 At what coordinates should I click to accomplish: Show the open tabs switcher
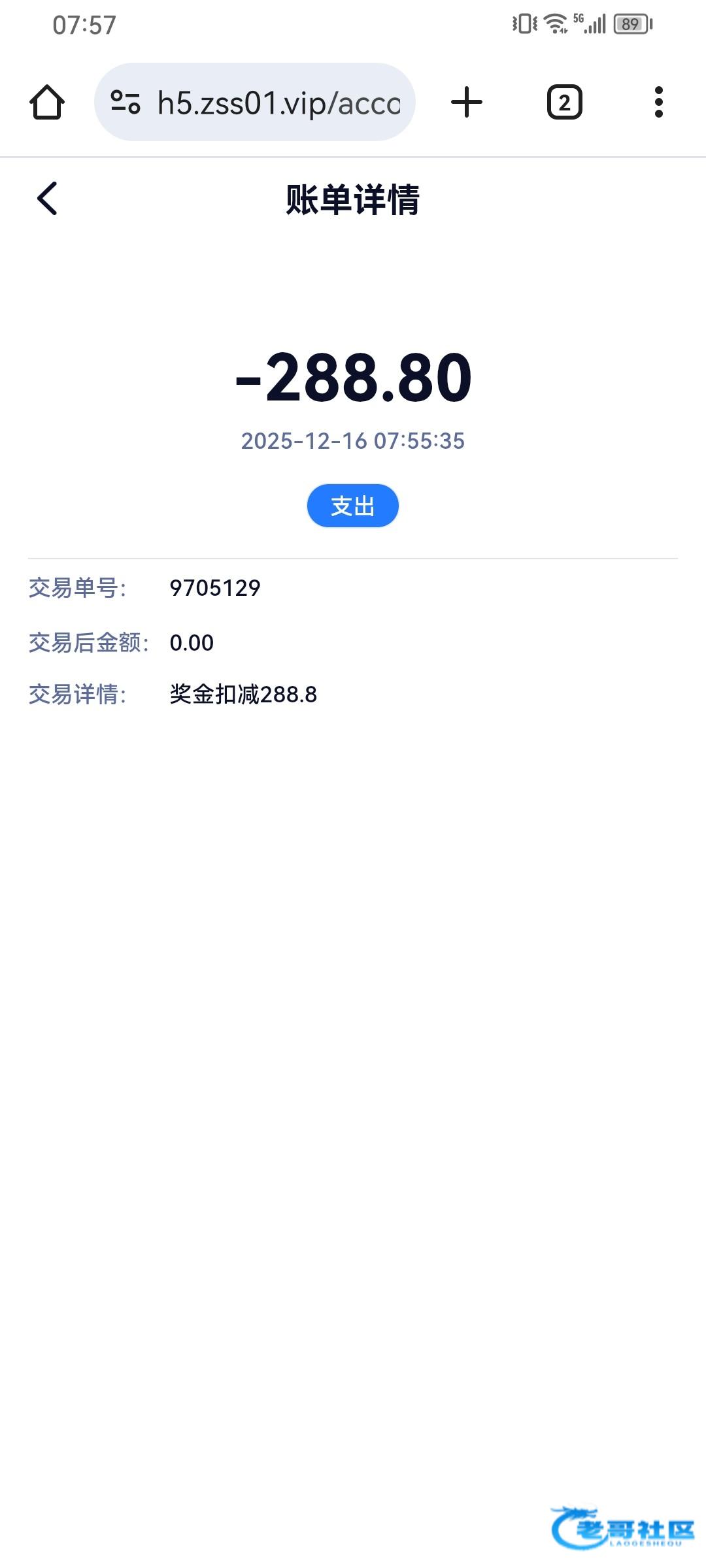564,103
